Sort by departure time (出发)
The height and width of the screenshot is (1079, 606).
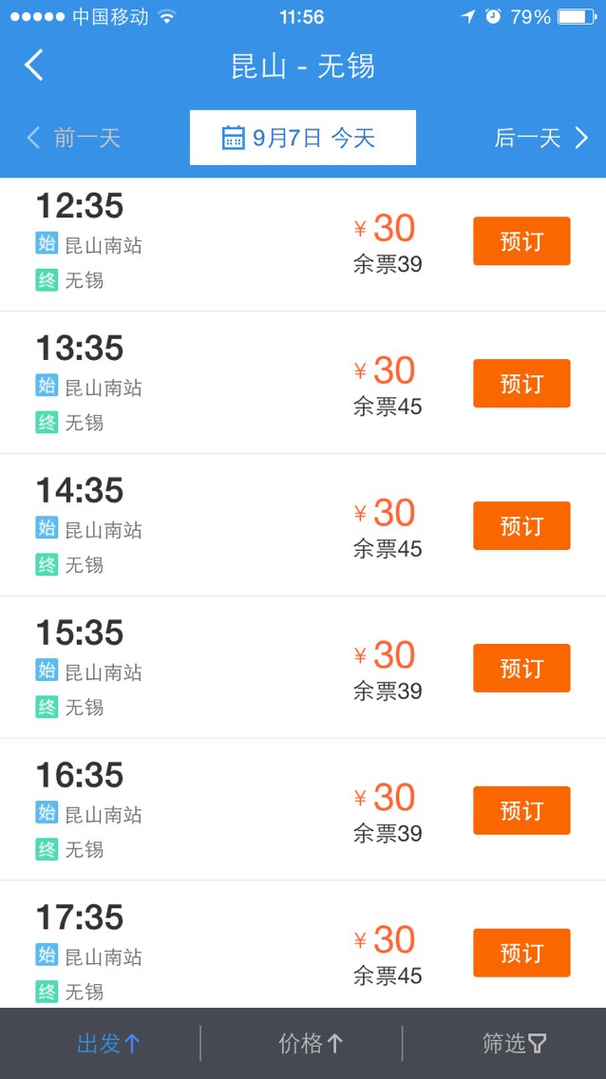point(108,1044)
